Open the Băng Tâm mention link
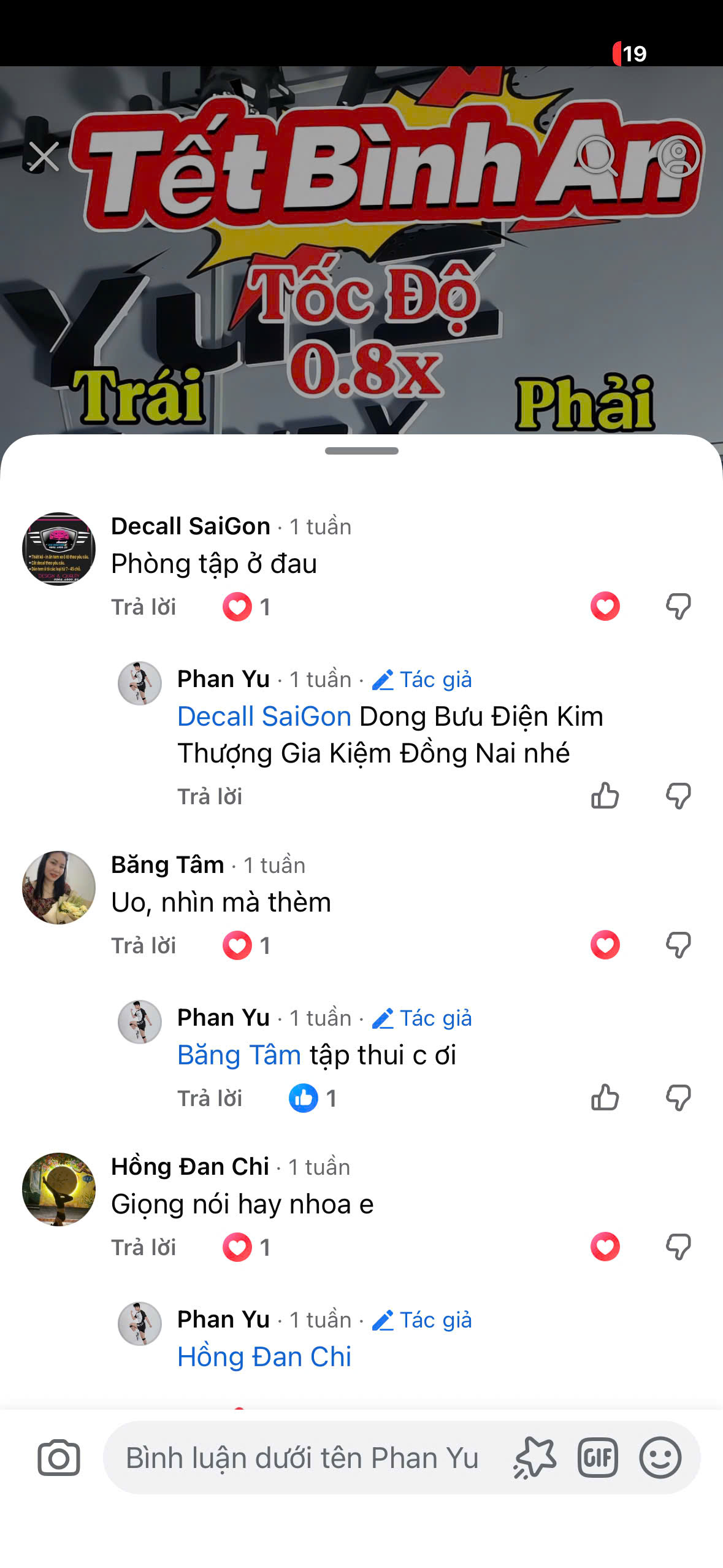The height and width of the screenshot is (1568, 723). coord(239,1055)
